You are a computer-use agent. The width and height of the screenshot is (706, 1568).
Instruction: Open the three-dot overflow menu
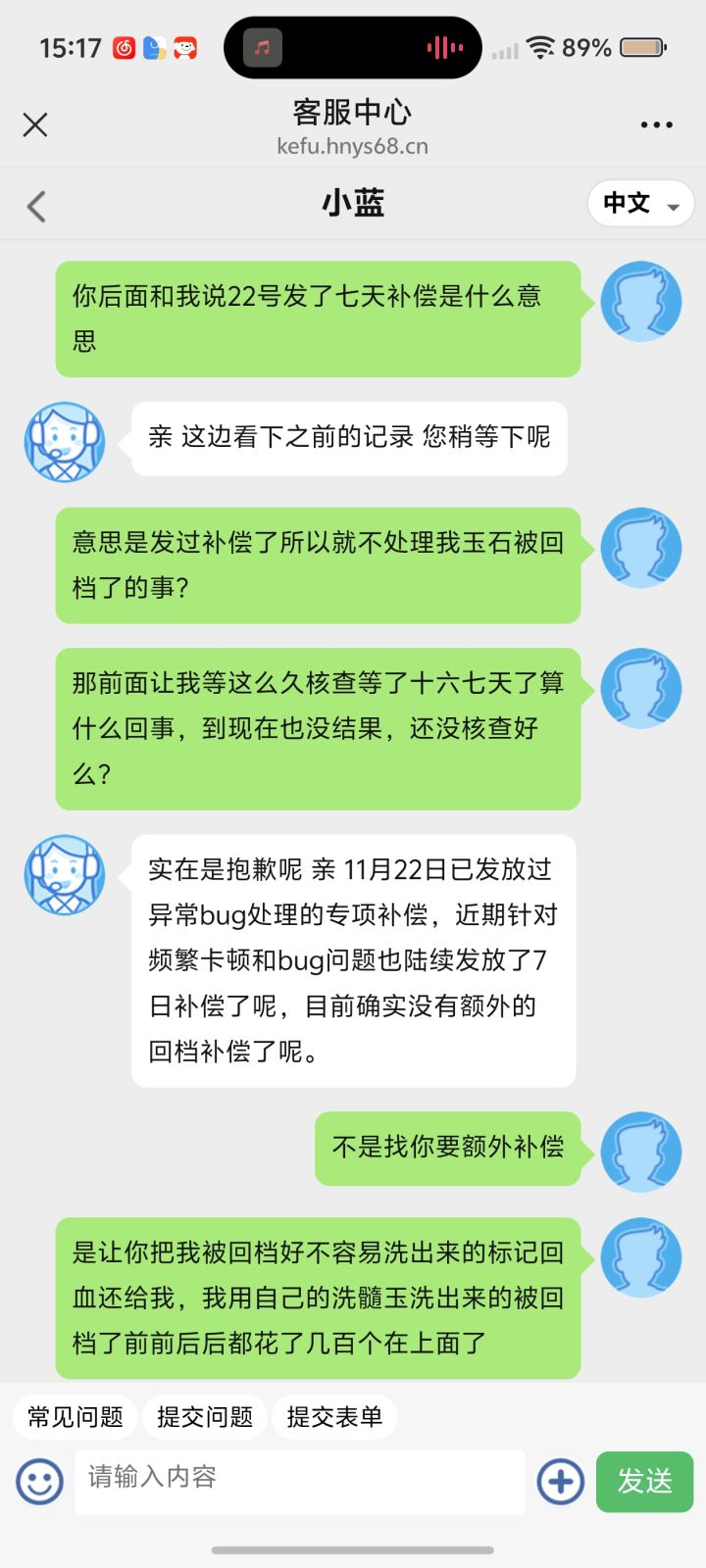pos(654,124)
